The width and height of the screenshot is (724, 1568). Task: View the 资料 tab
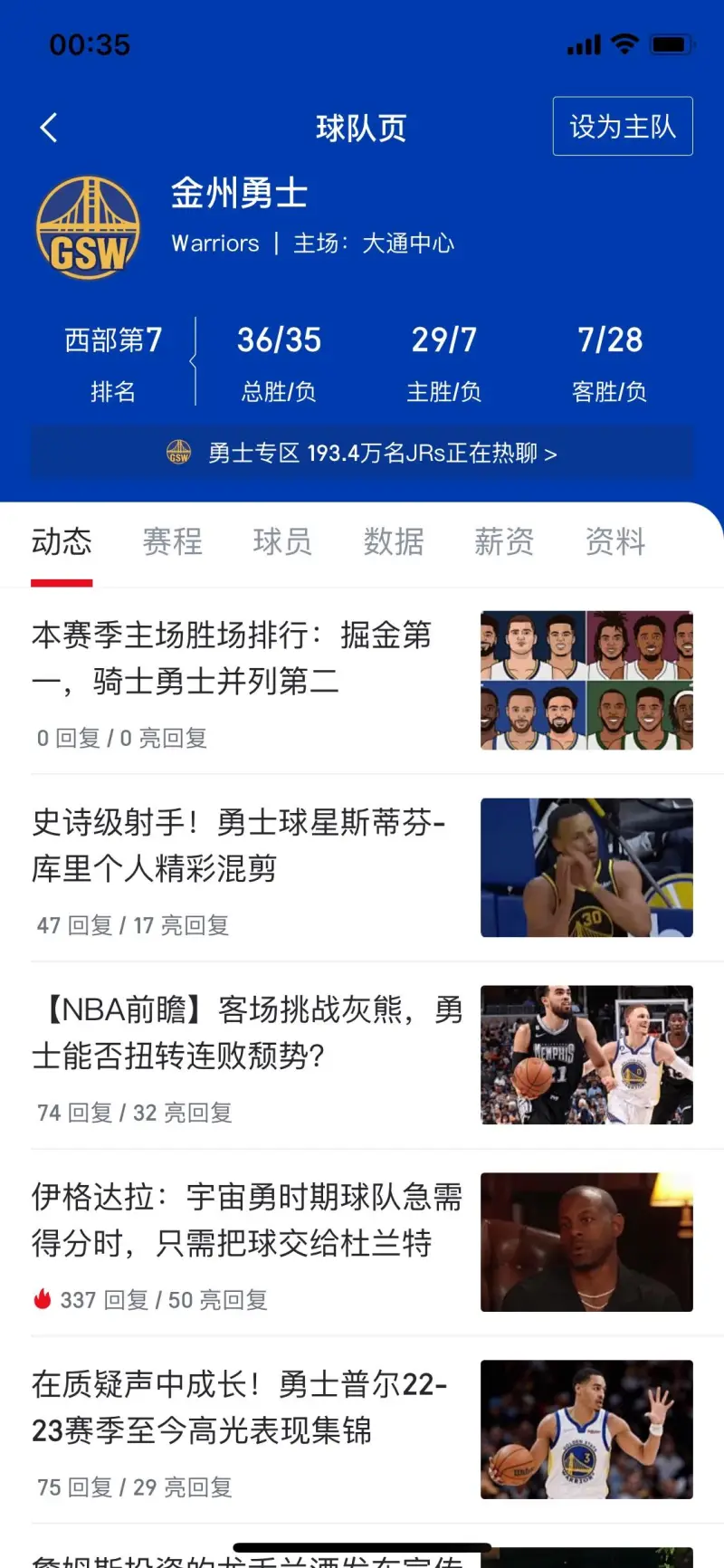coord(615,542)
